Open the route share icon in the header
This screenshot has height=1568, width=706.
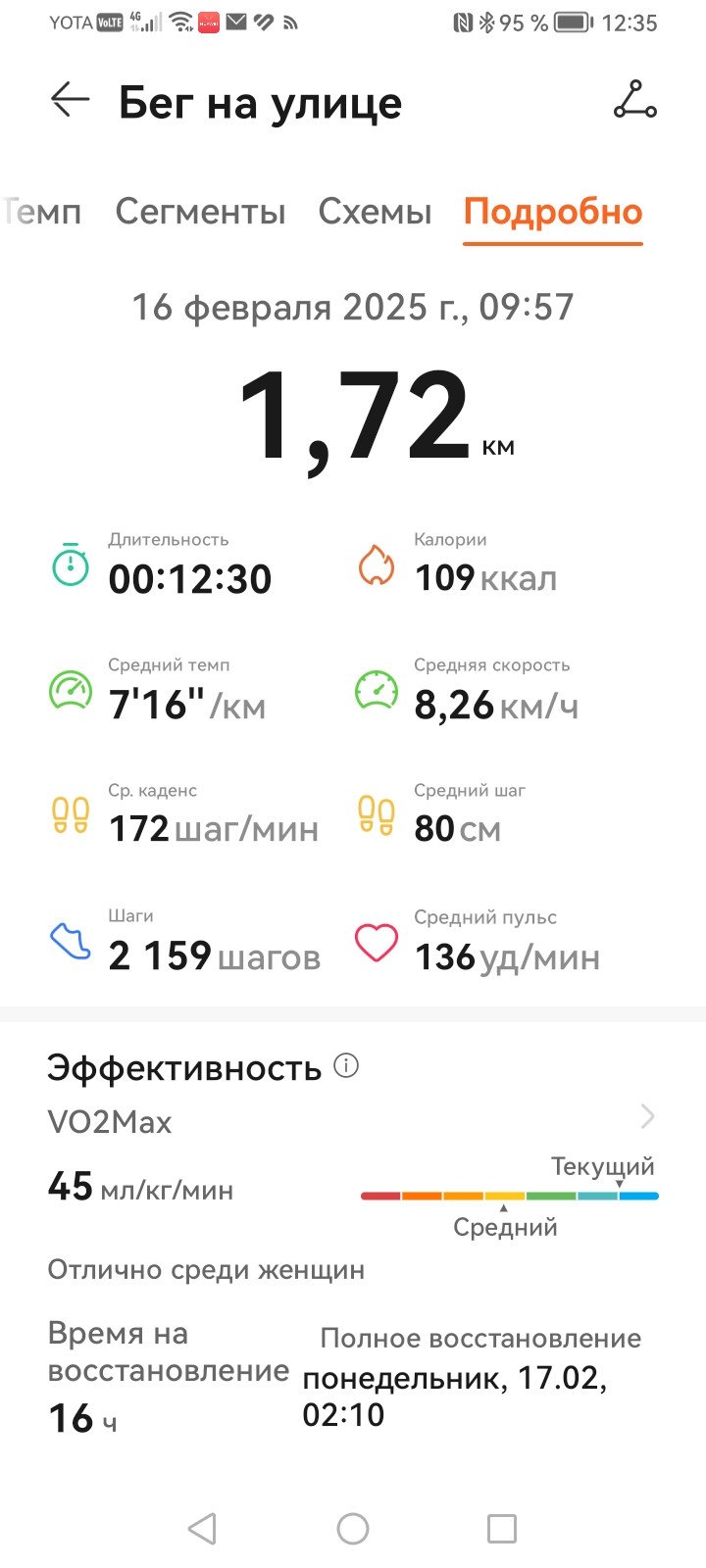point(635,100)
